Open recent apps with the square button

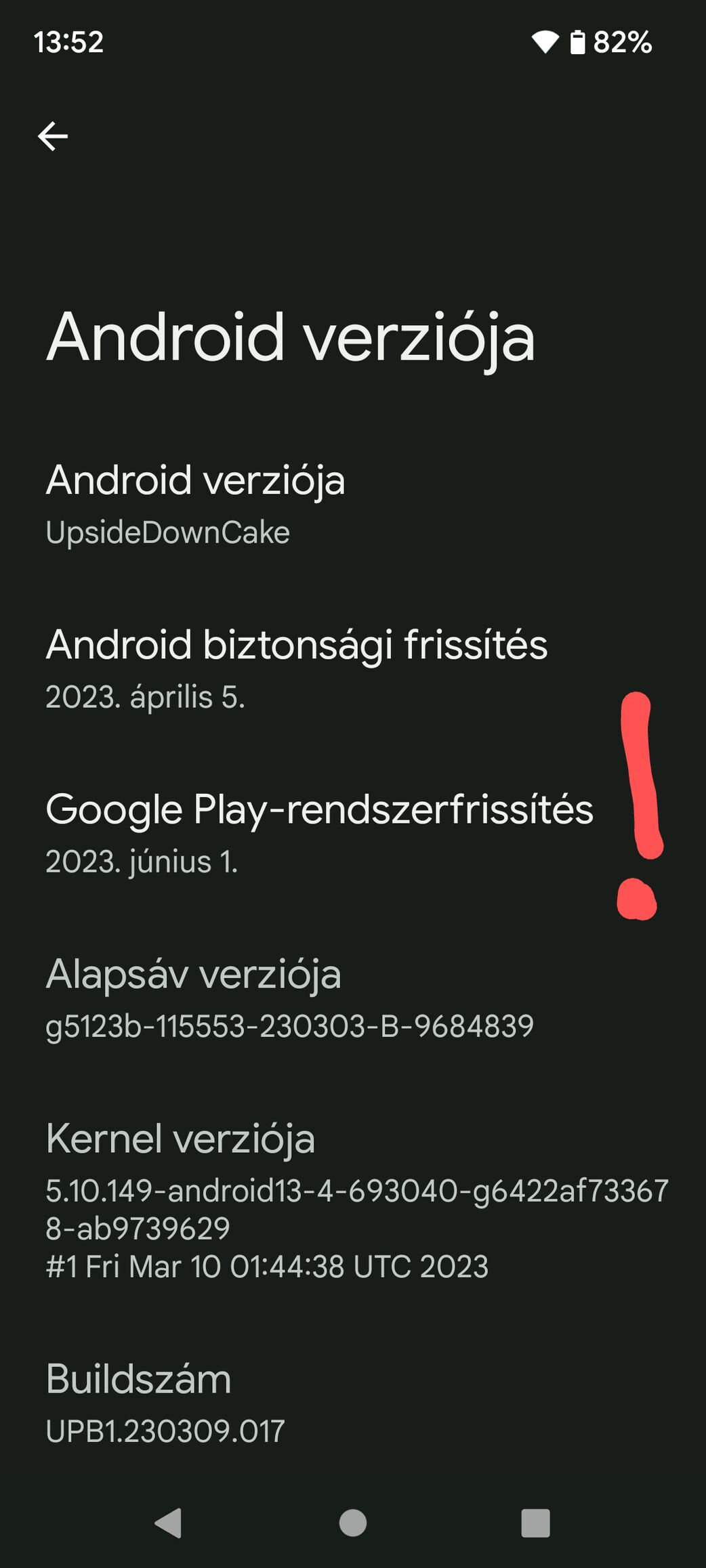(535, 1523)
